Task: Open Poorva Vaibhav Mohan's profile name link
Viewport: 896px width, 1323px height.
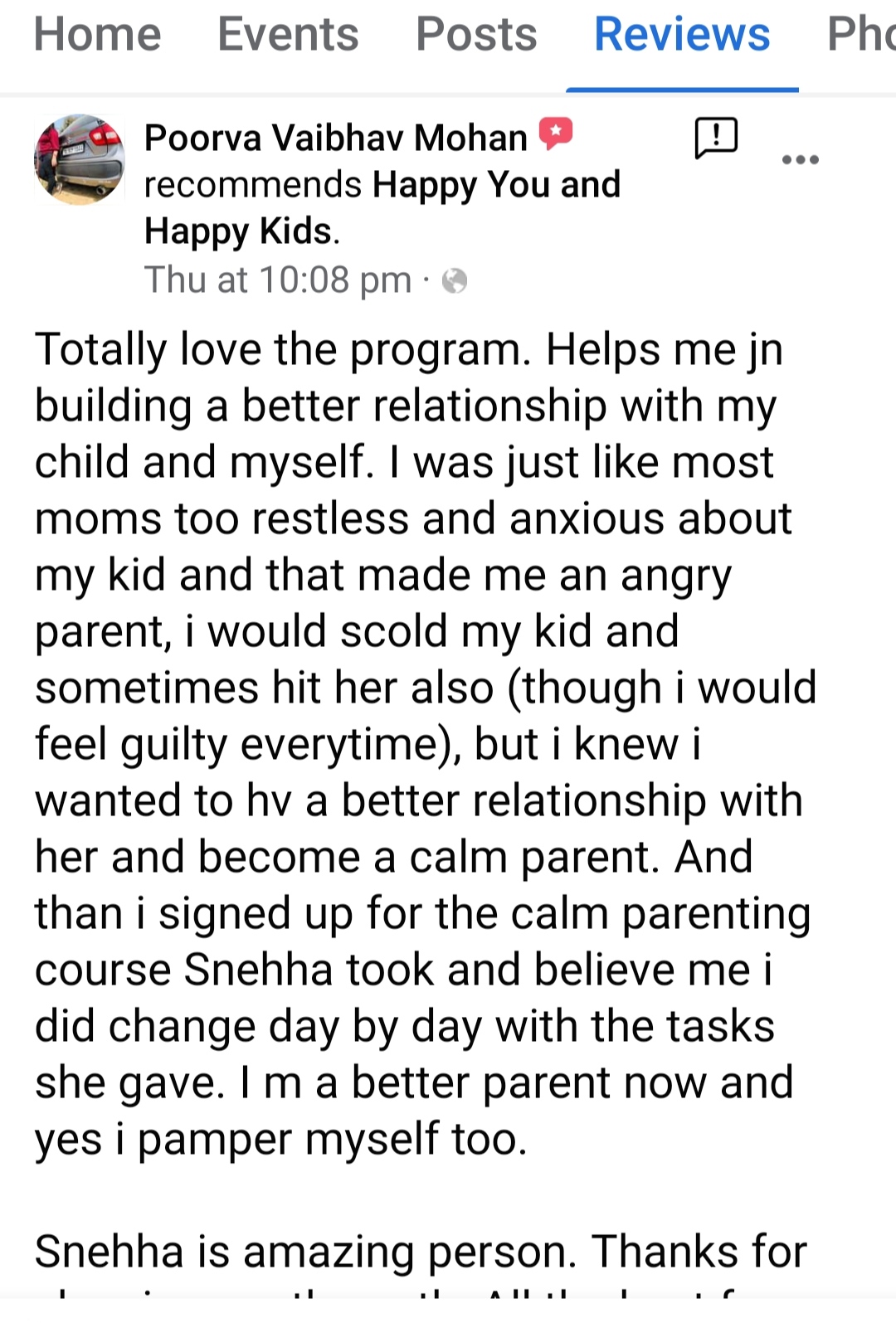Action: coord(335,138)
